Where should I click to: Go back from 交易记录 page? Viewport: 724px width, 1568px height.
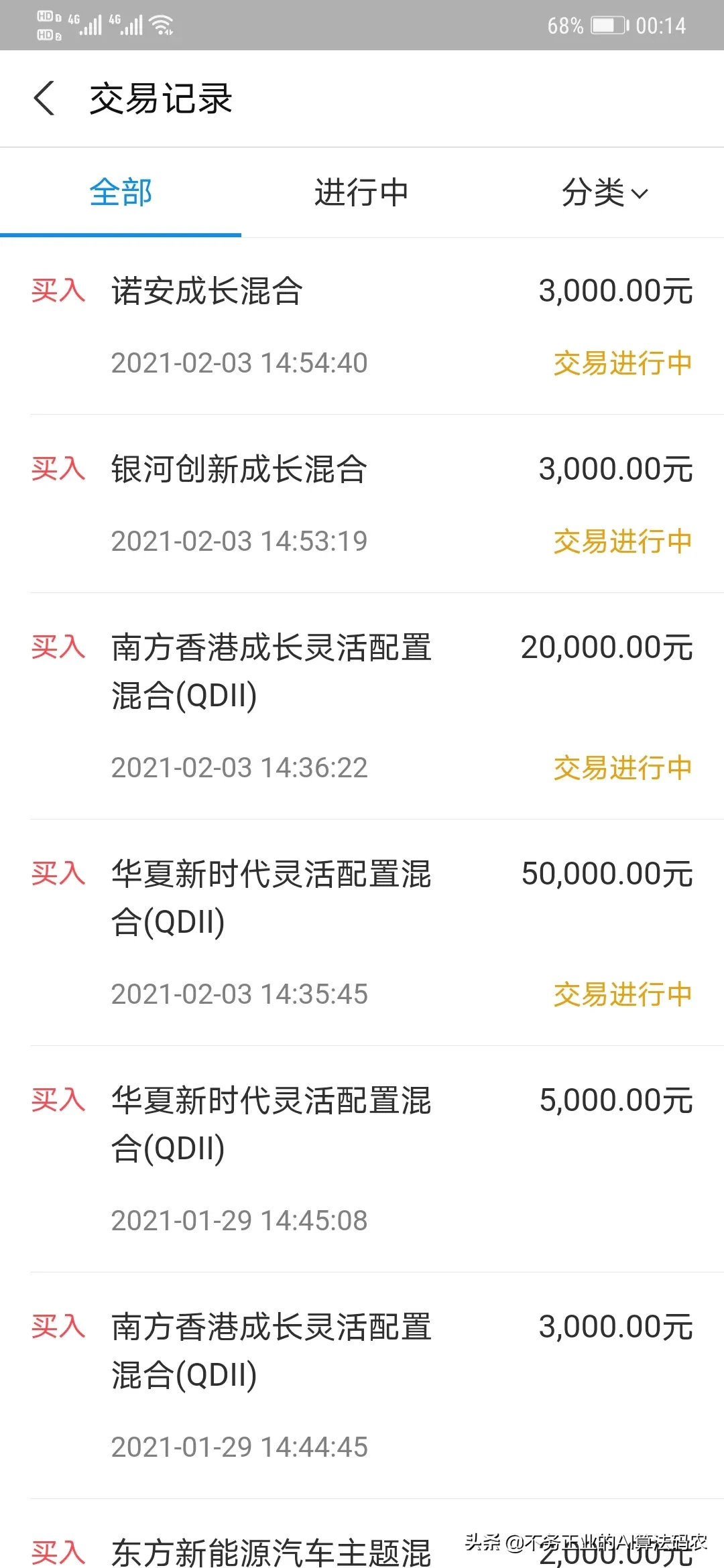44,99
